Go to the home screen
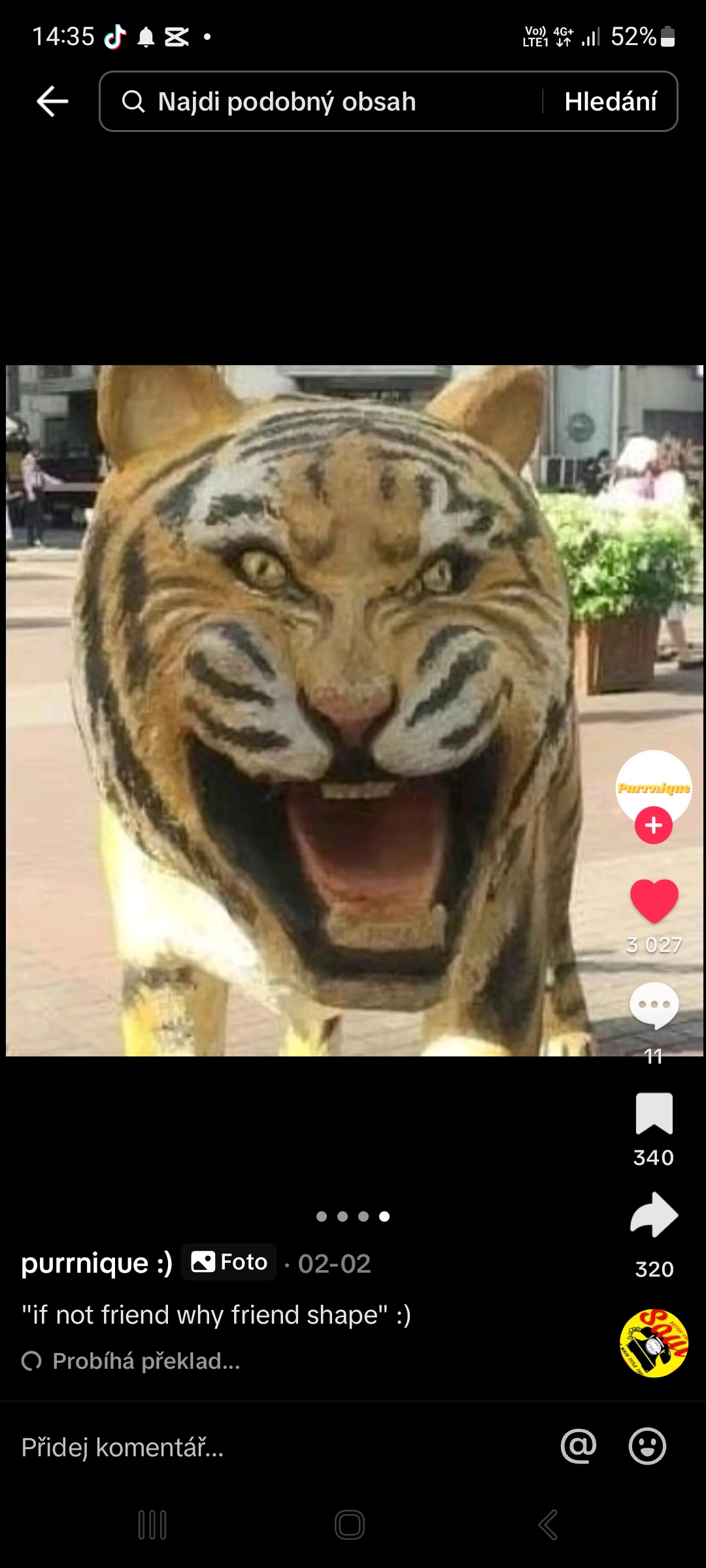The image size is (706, 1568). coord(350,1525)
